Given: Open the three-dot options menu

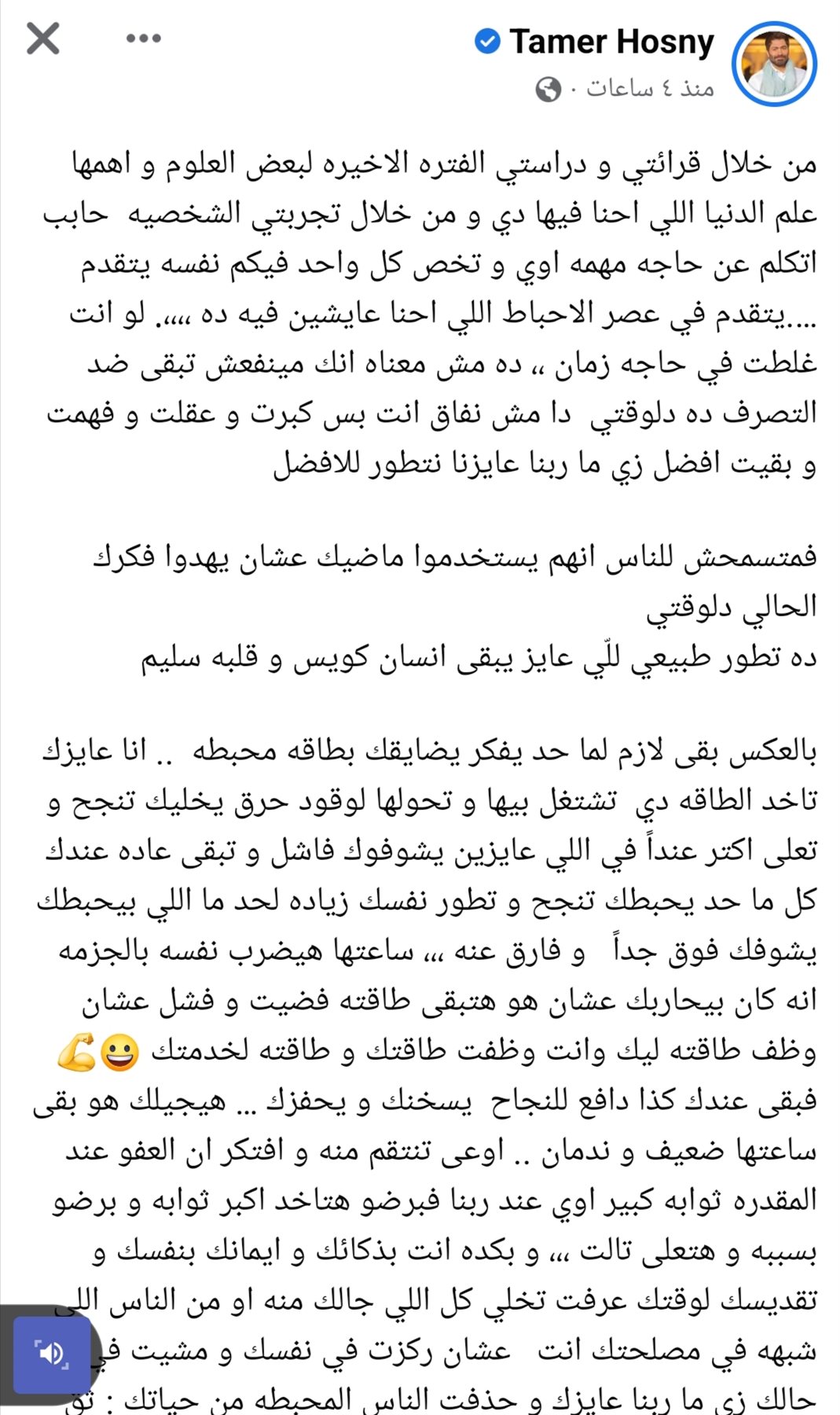Looking at the screenshot, I should (x=143, y=38).
